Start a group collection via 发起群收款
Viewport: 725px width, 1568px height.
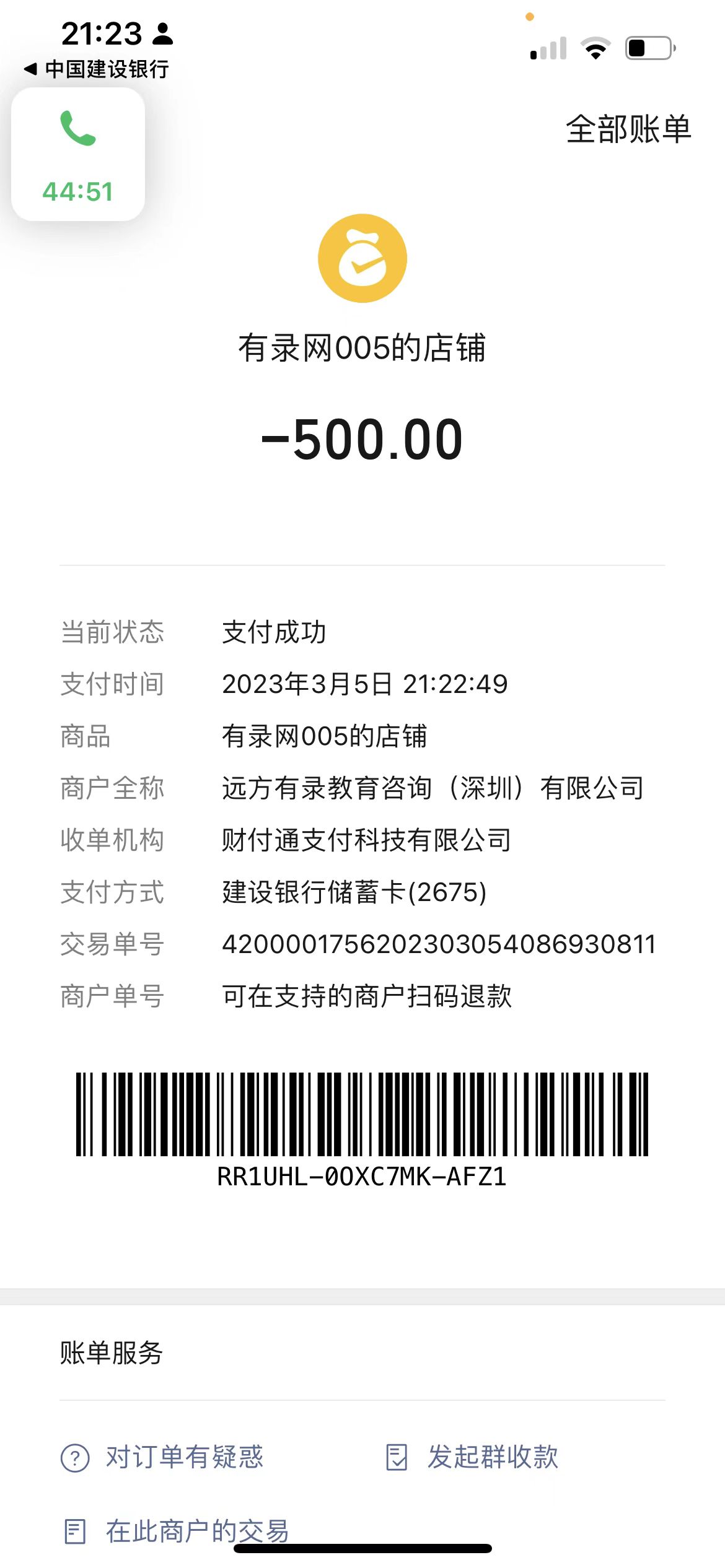(472, 1457)
